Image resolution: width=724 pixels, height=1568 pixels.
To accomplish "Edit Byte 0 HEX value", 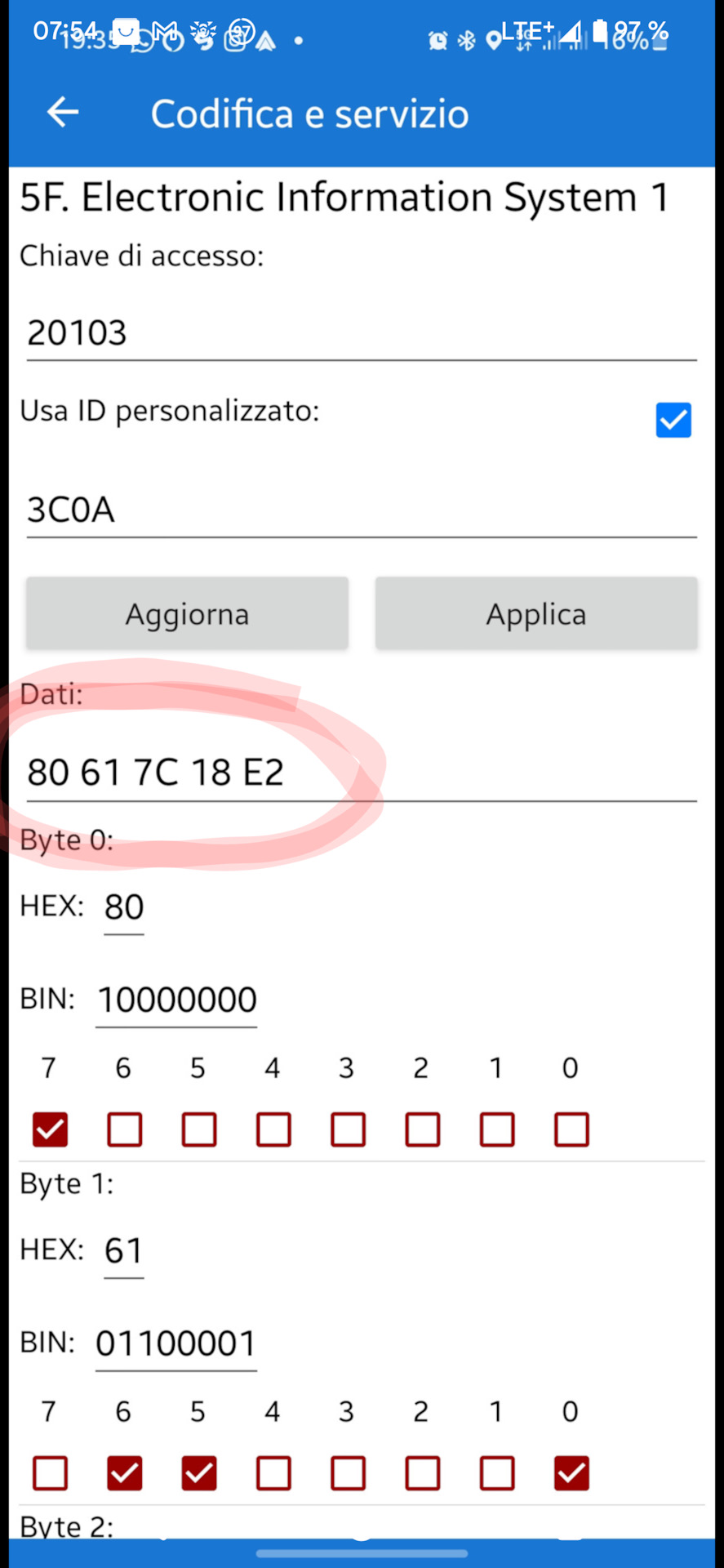I will tap(124, 907).
